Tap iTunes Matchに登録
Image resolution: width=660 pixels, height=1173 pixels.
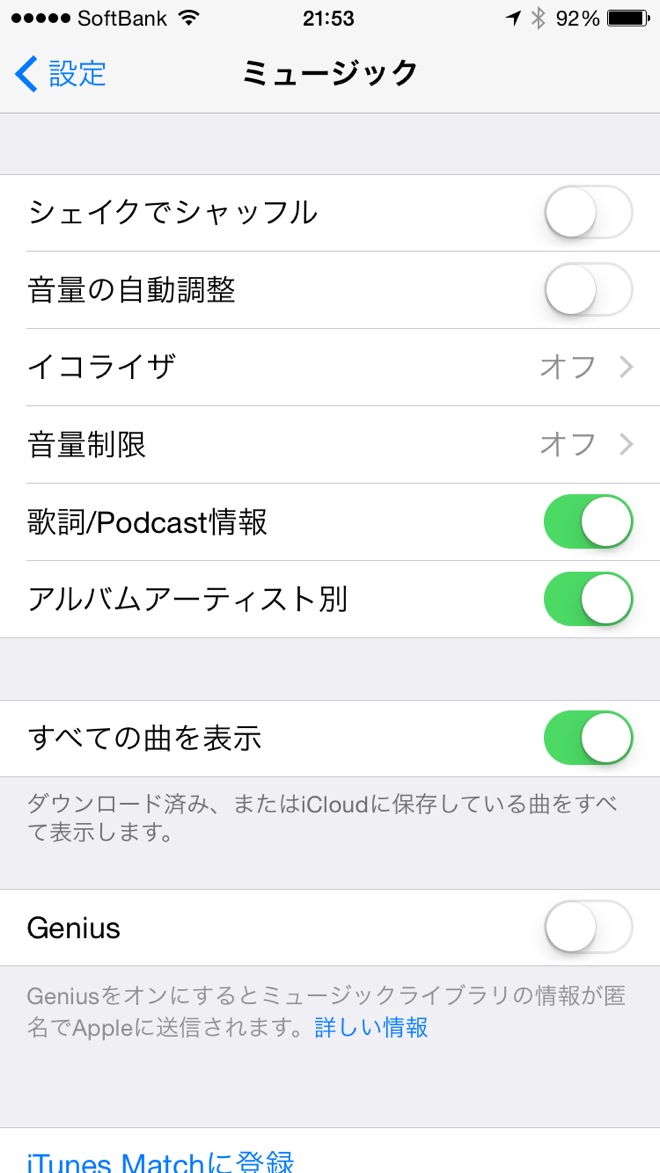tap(161, 1162)
